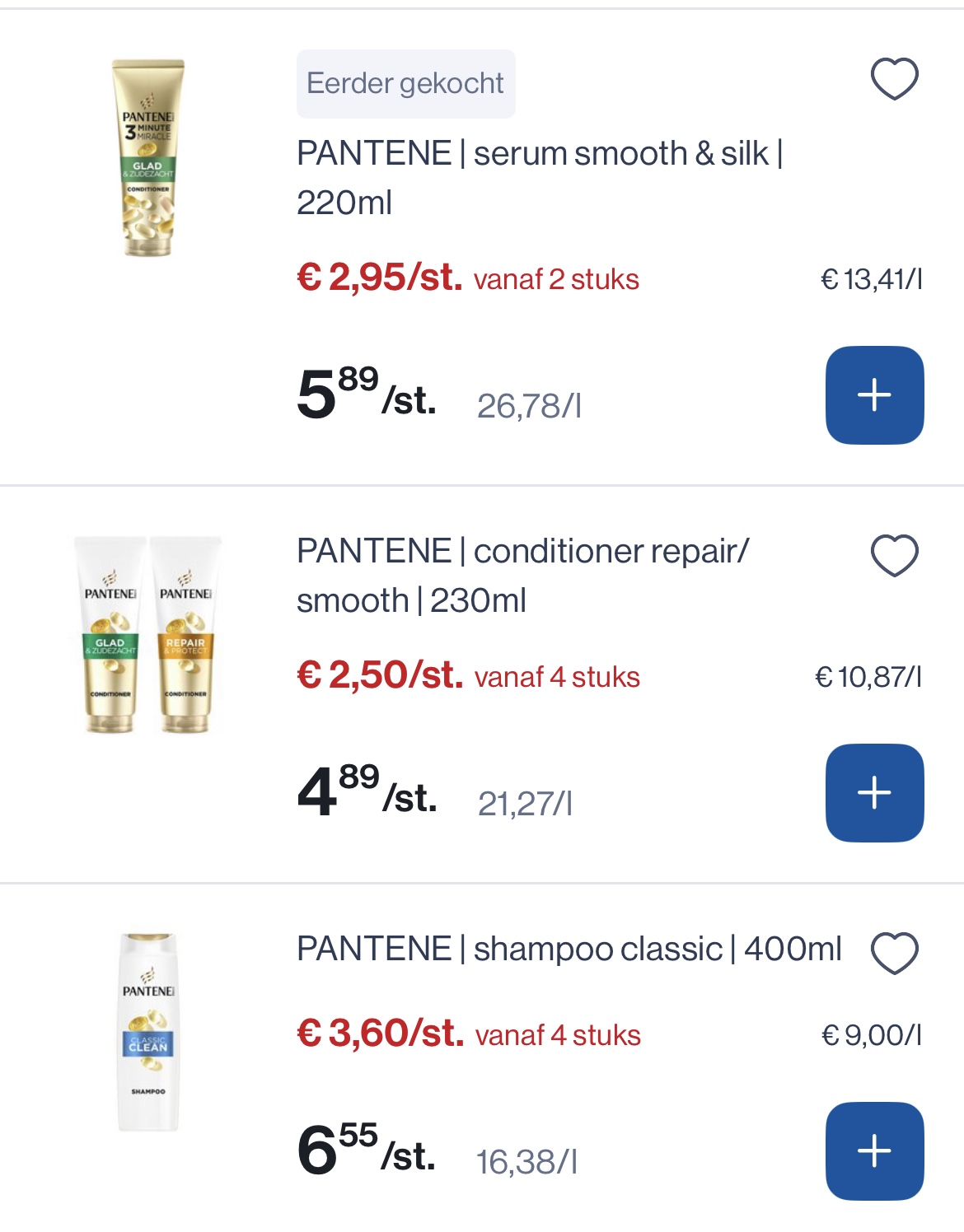The width and height of the screenshot is (964, 1232).
Task: Click the plus icon beside 6,55 price
Action: [x=875, y=1152]
